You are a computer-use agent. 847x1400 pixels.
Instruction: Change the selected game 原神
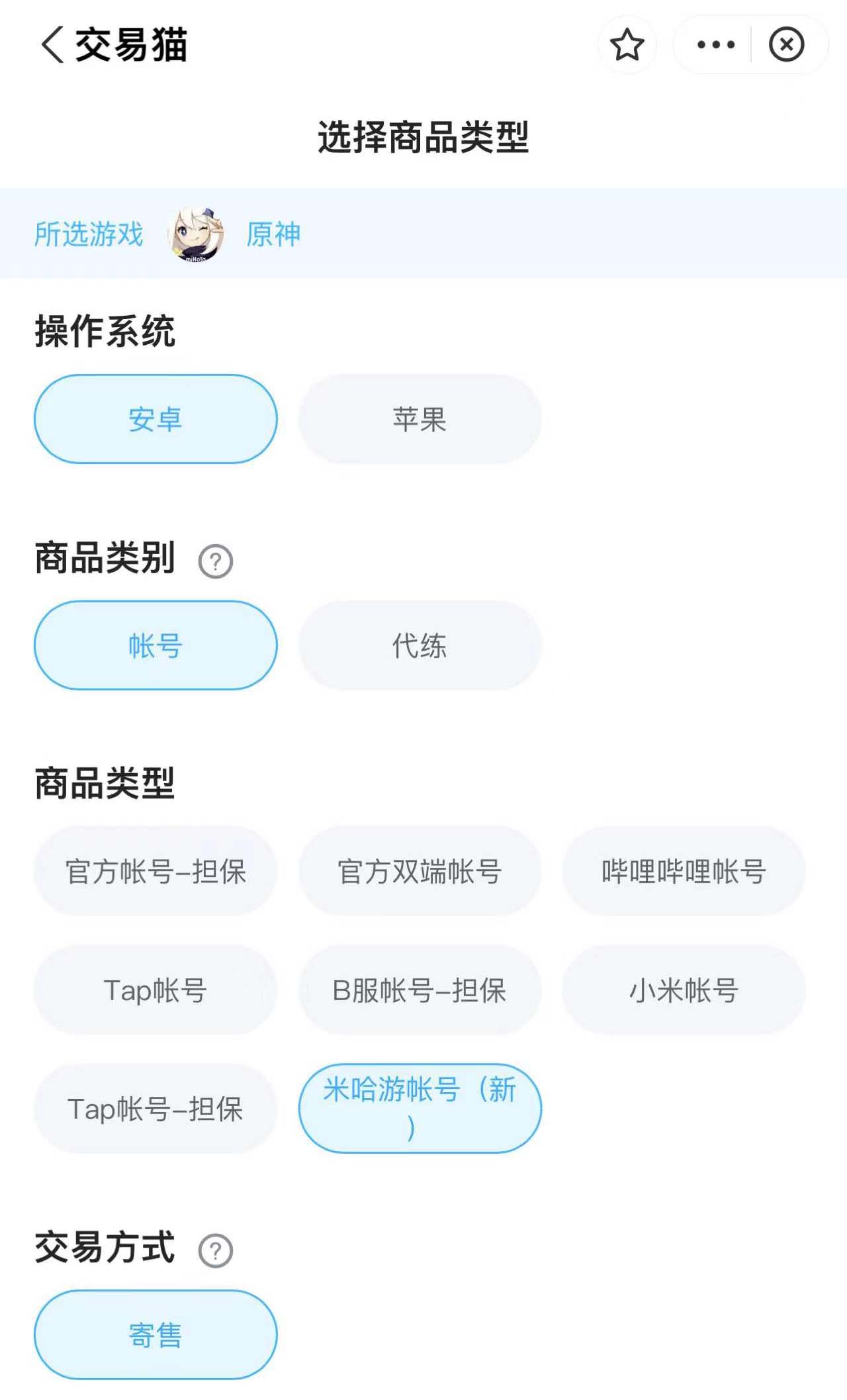[273, 234]
